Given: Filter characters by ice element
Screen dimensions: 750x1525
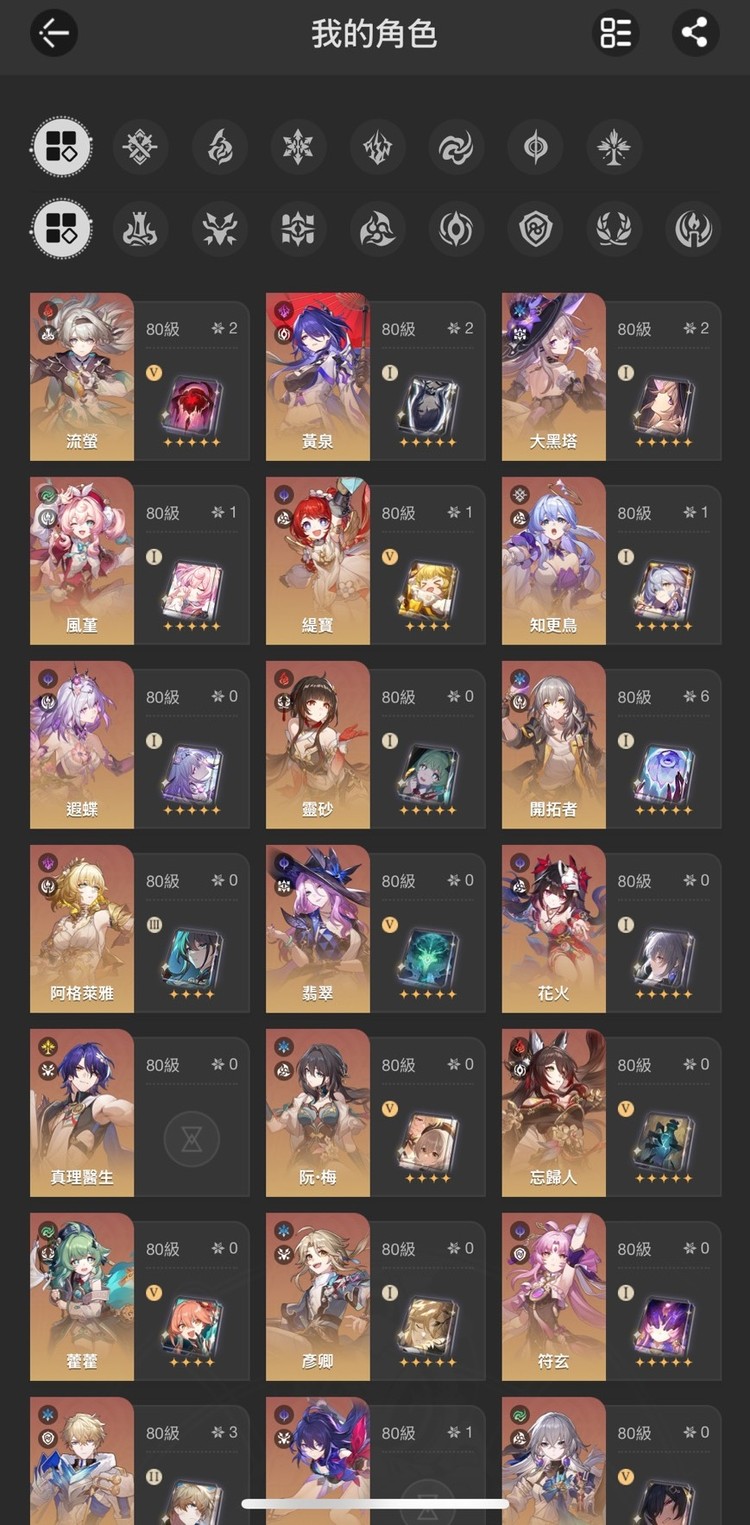Looking at the screenshot, I should (298, 148).
